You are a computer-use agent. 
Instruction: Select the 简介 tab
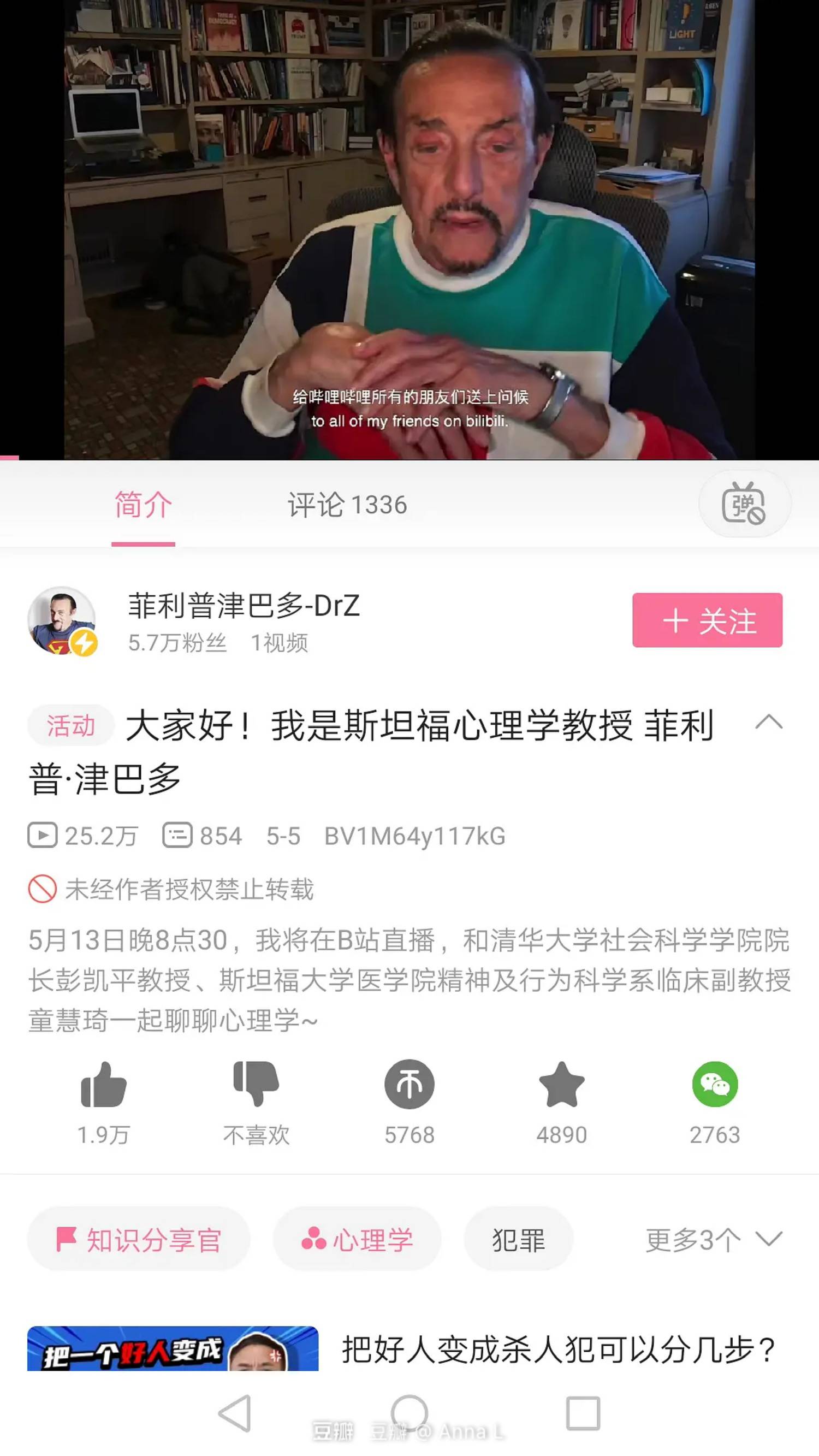(x=143, y=504)
